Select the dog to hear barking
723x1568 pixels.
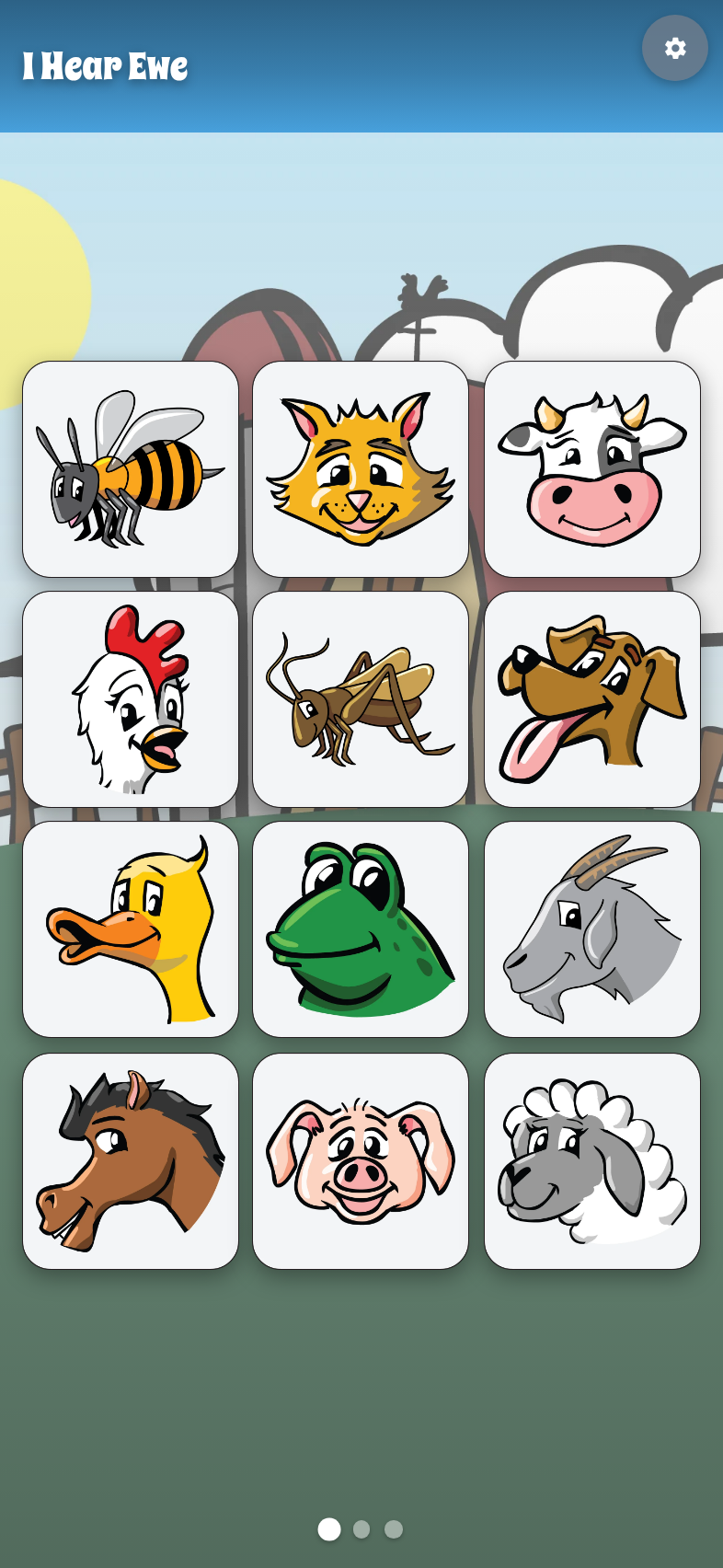pyautogui.click(x=591, y=698)
